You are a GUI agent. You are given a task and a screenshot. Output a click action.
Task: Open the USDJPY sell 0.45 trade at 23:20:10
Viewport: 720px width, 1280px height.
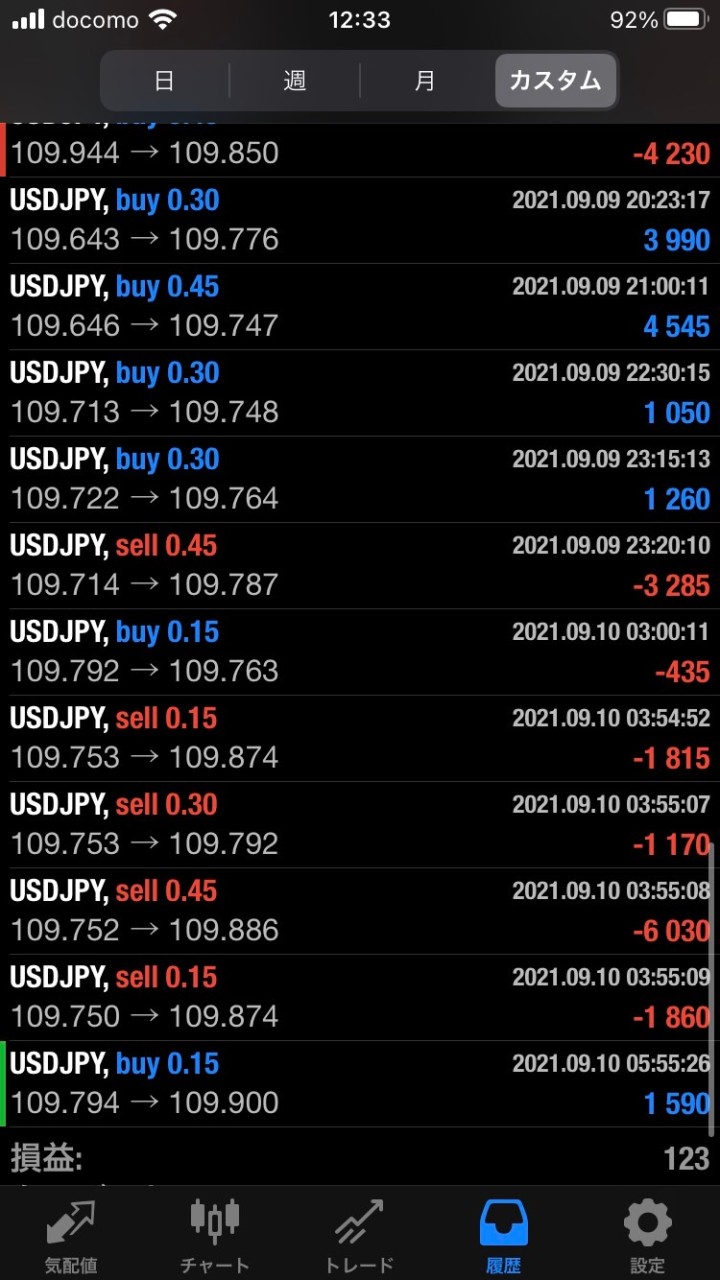coord(360,566)
